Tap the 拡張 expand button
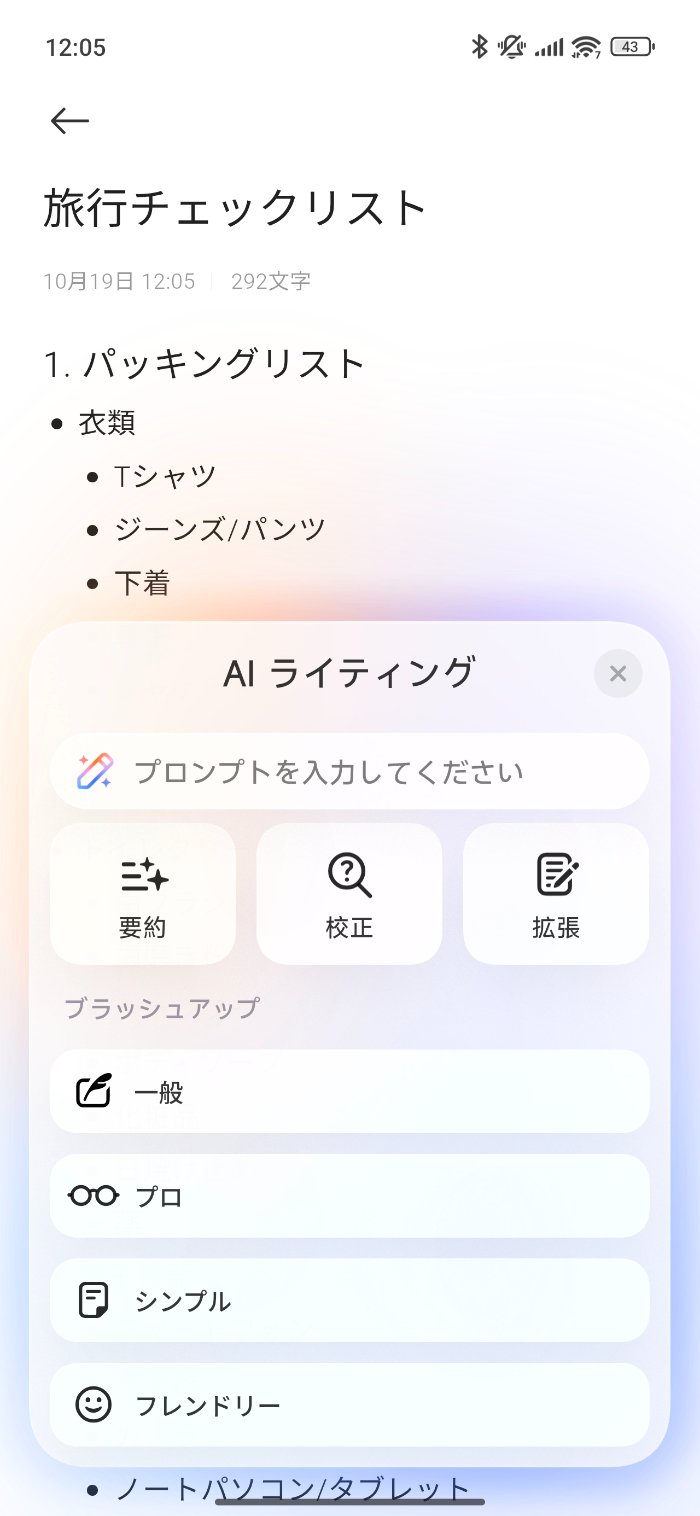The height and width of the screenshot is (1516, 700). point(556,893)
